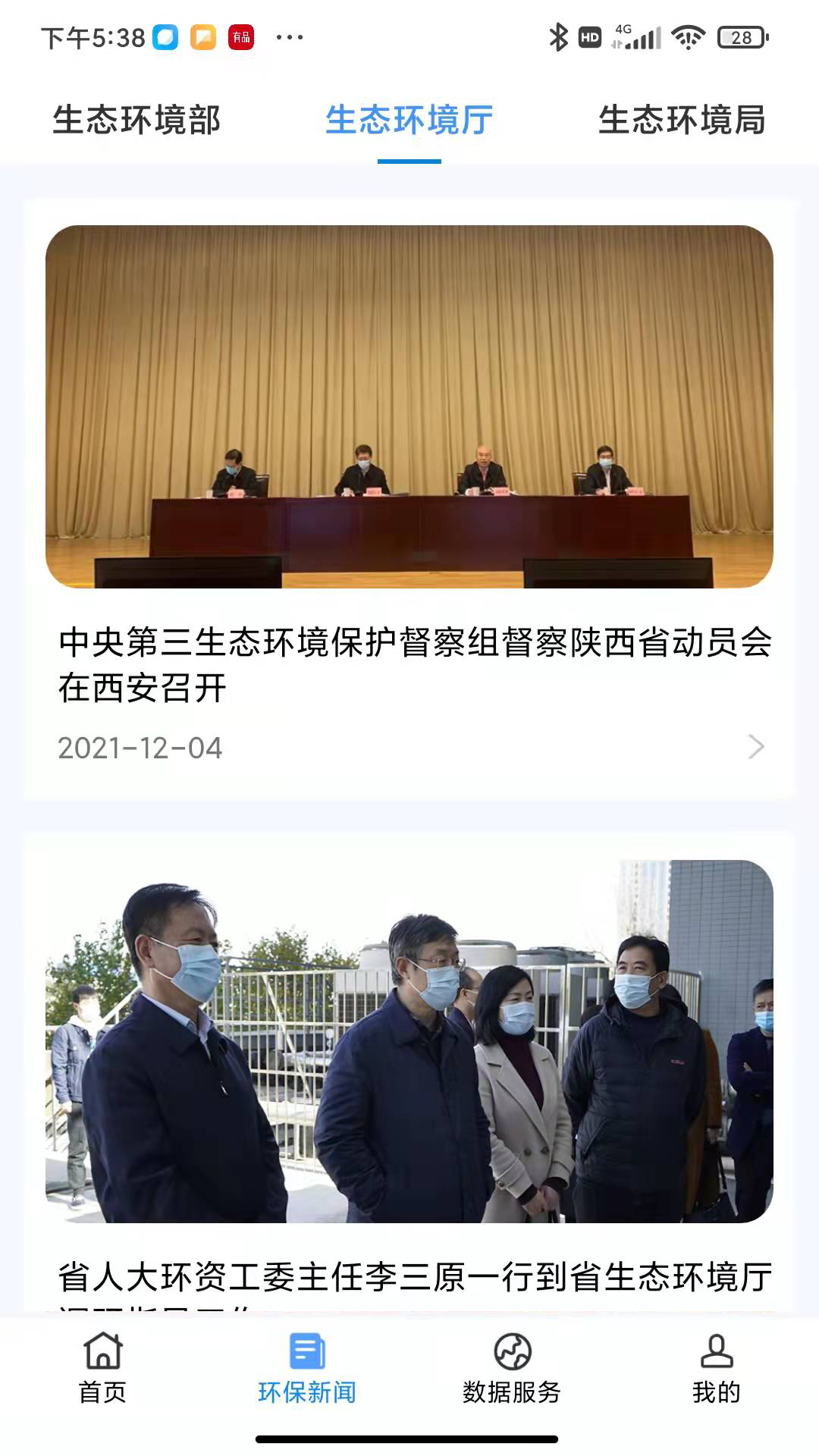Tap the date 2021-12-04 on first article
Screen dimensions: 819x1456
pyautogui.click(x=140, y=748)
